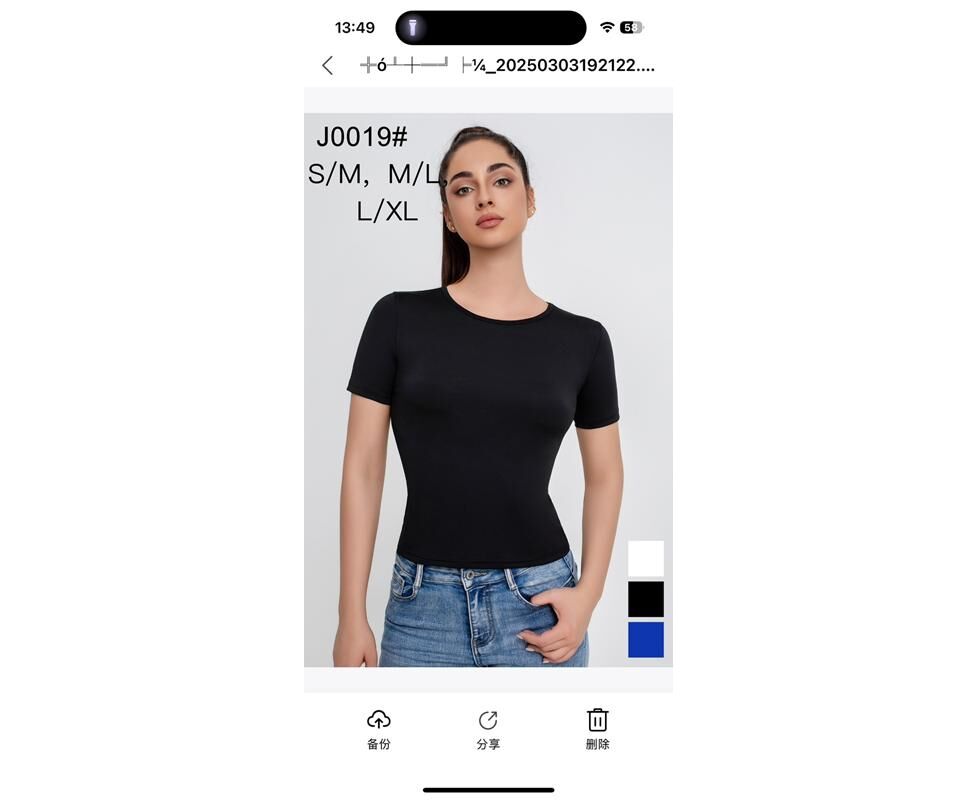Share this image
The height and width of the screenshot is (800, 978).
(488, 727)
